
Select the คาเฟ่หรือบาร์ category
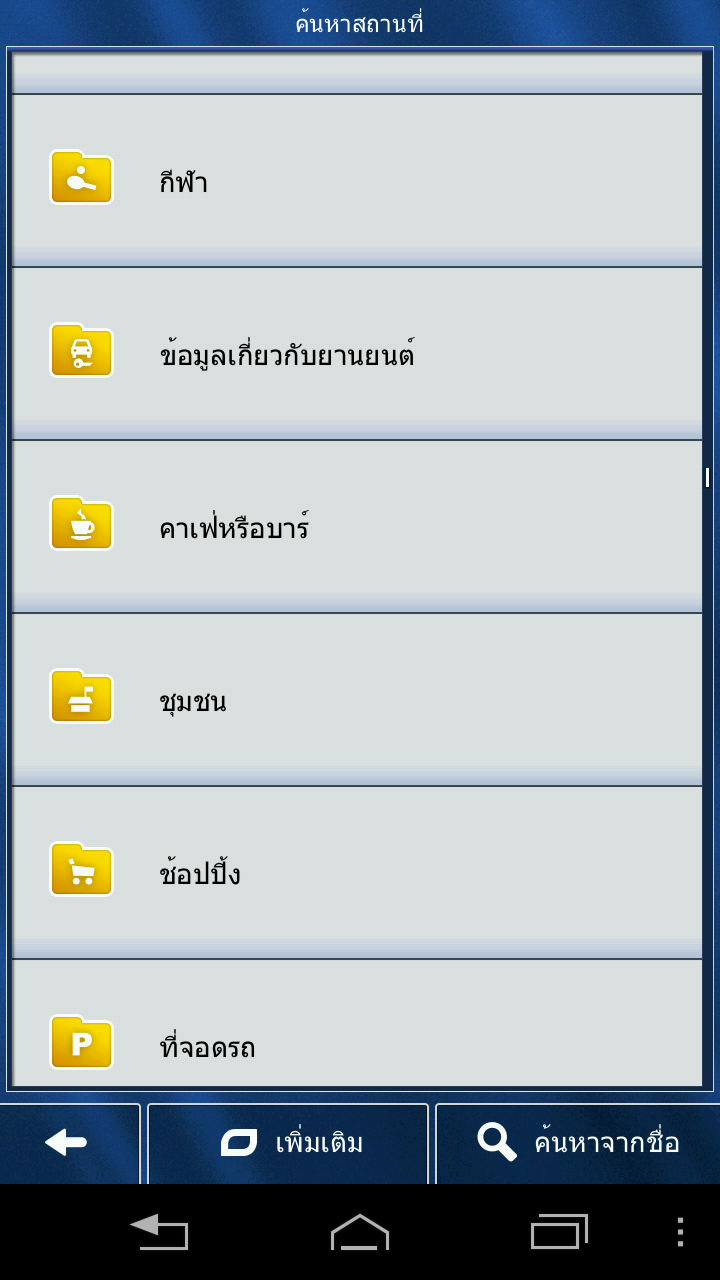357,526
